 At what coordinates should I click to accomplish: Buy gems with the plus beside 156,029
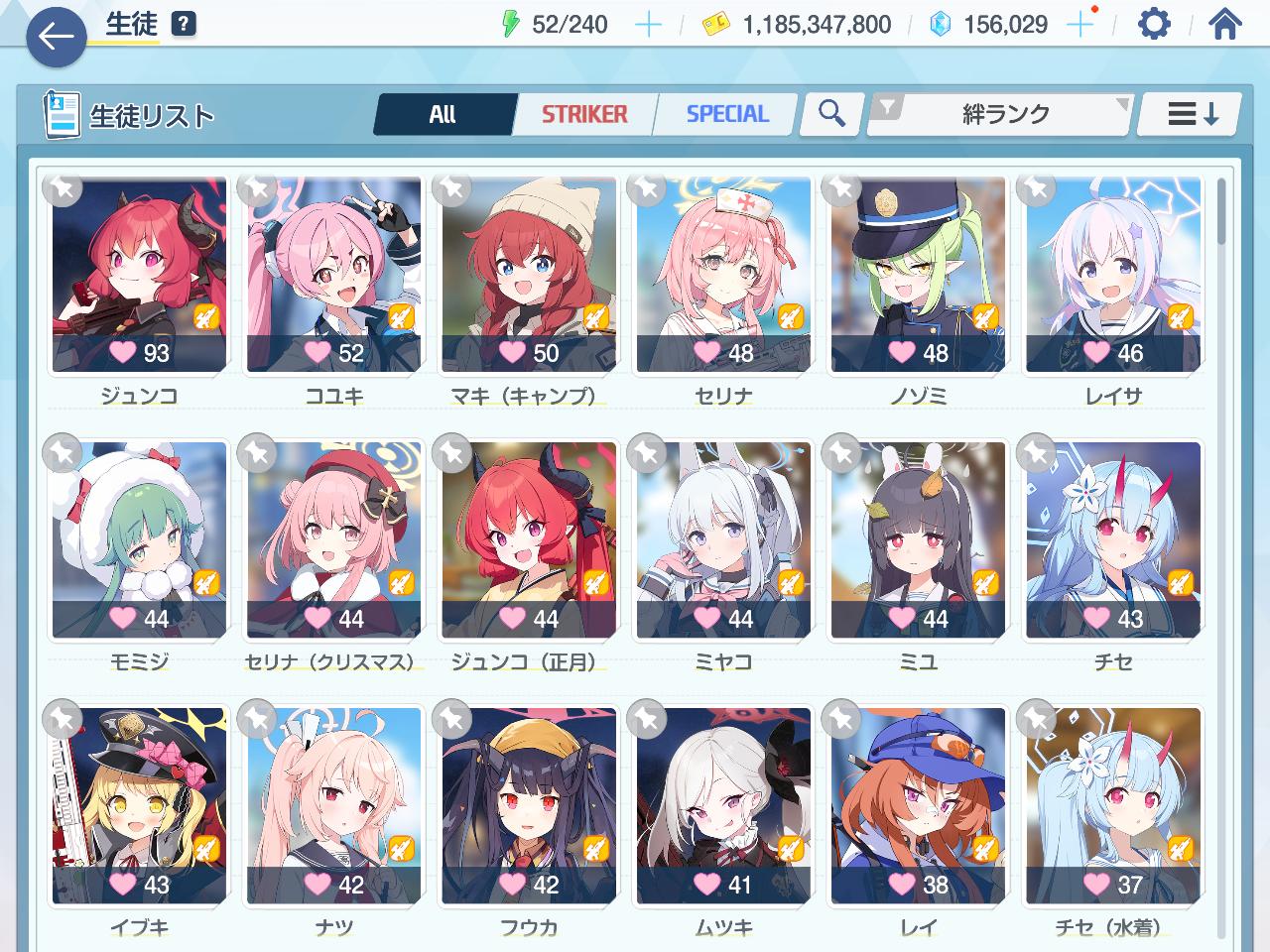pos(1079,25)
